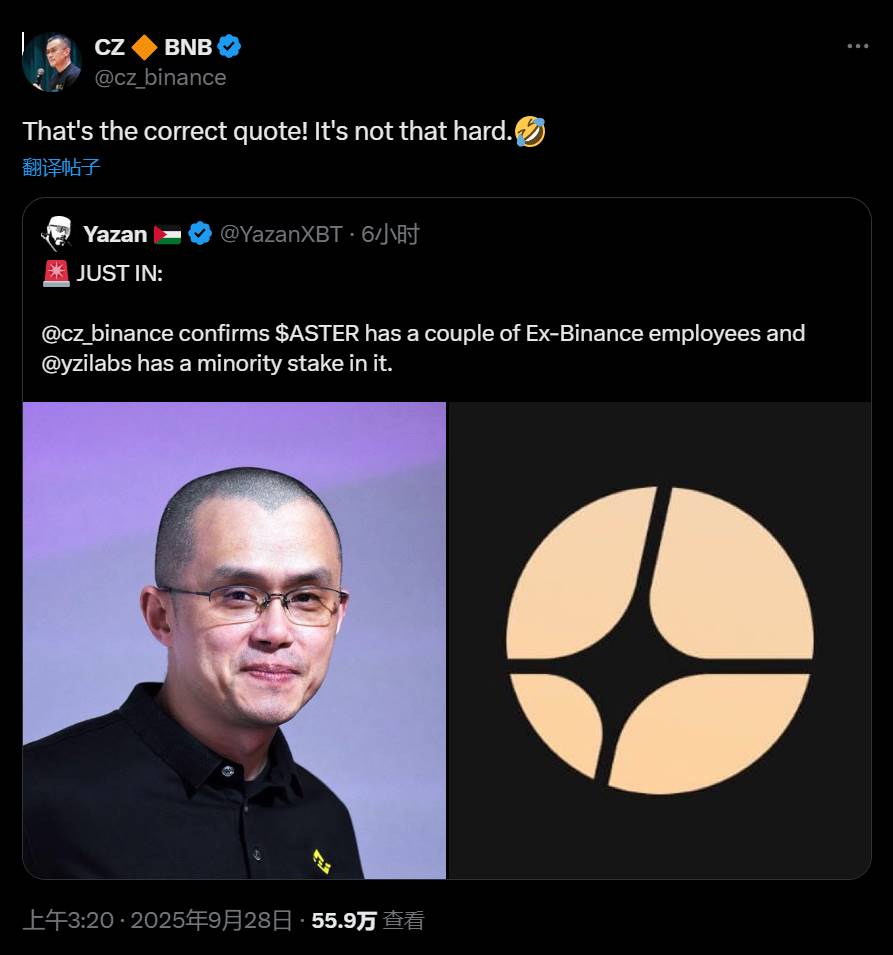Open the @cz_binance handle
The image size is (893, 955).
pos(160,77)
